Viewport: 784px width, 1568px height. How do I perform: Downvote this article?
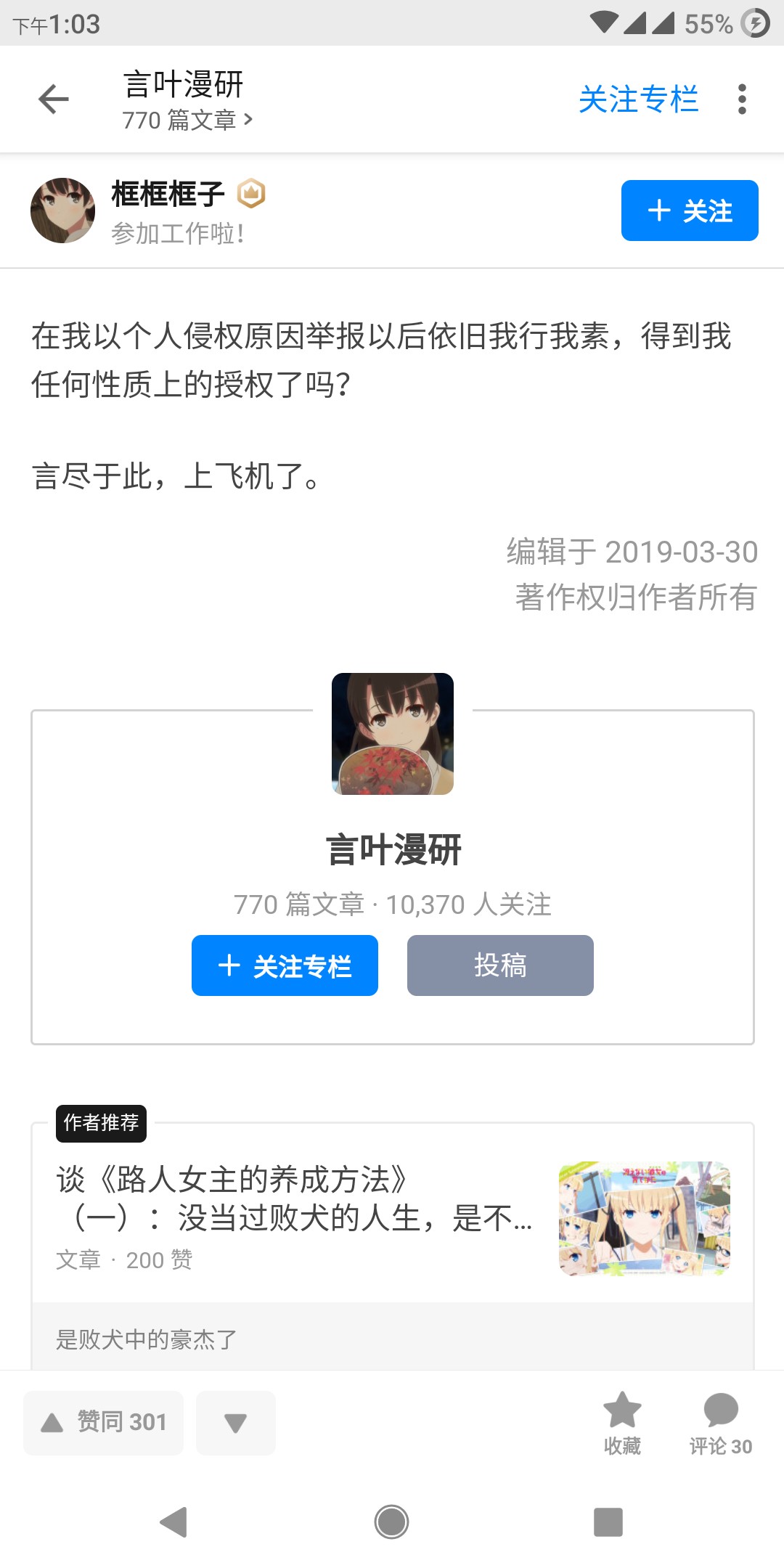pyautogui.click(x=235, y=1422)
